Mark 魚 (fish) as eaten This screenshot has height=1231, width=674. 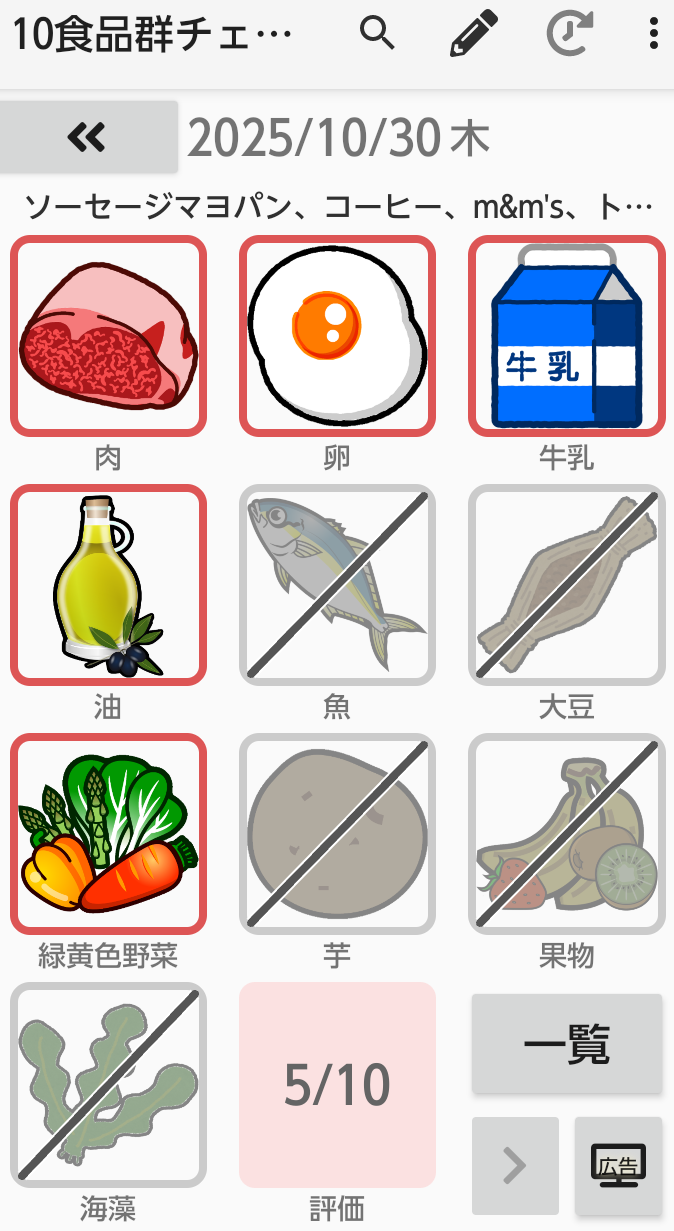[337, 585]
